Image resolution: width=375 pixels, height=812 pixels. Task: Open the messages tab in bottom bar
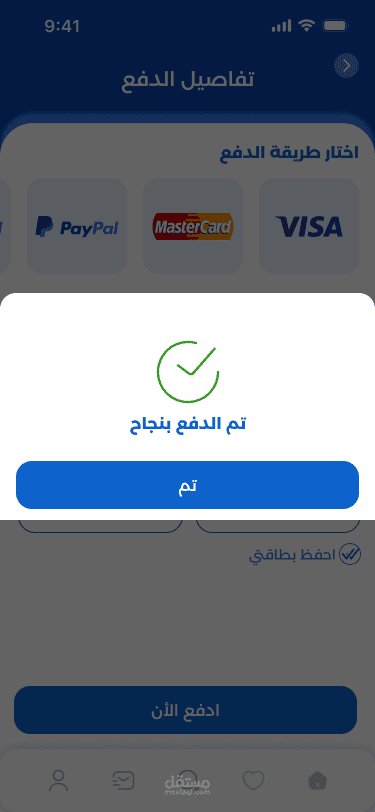(x=123, y=780)
